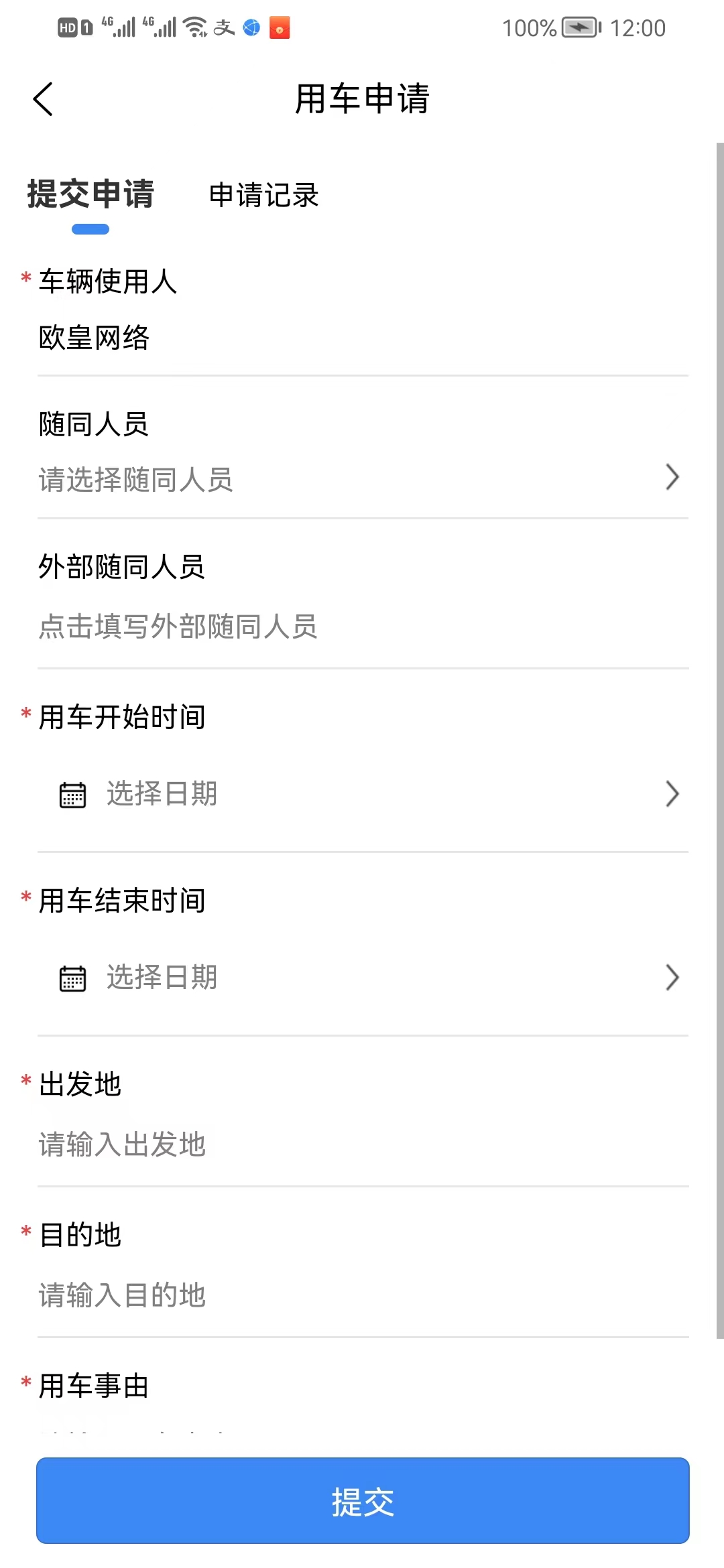Tap the globe icon in the status bar
The image size is (724, 1568).
[x=251, y=27]
